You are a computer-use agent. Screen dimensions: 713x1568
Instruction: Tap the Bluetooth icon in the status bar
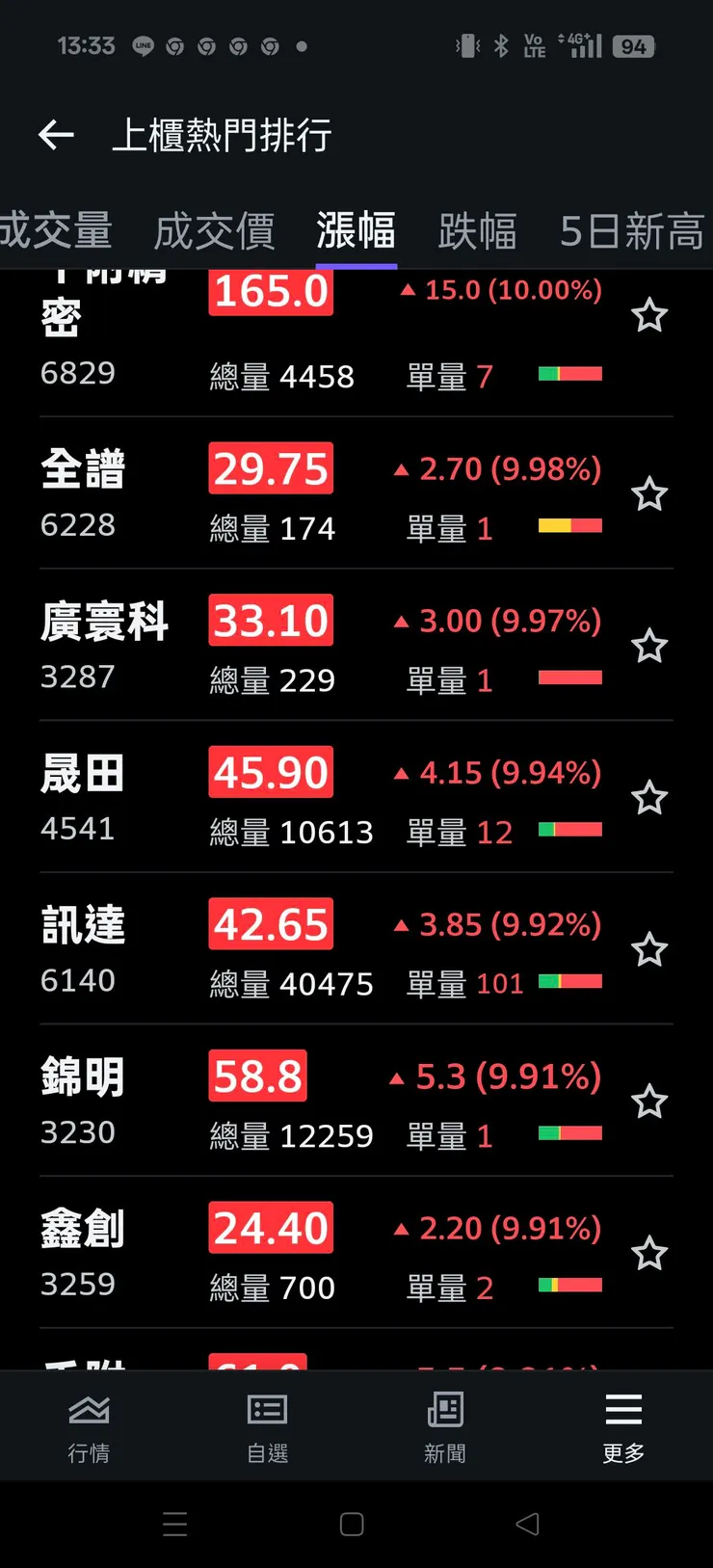coord(502,45)
